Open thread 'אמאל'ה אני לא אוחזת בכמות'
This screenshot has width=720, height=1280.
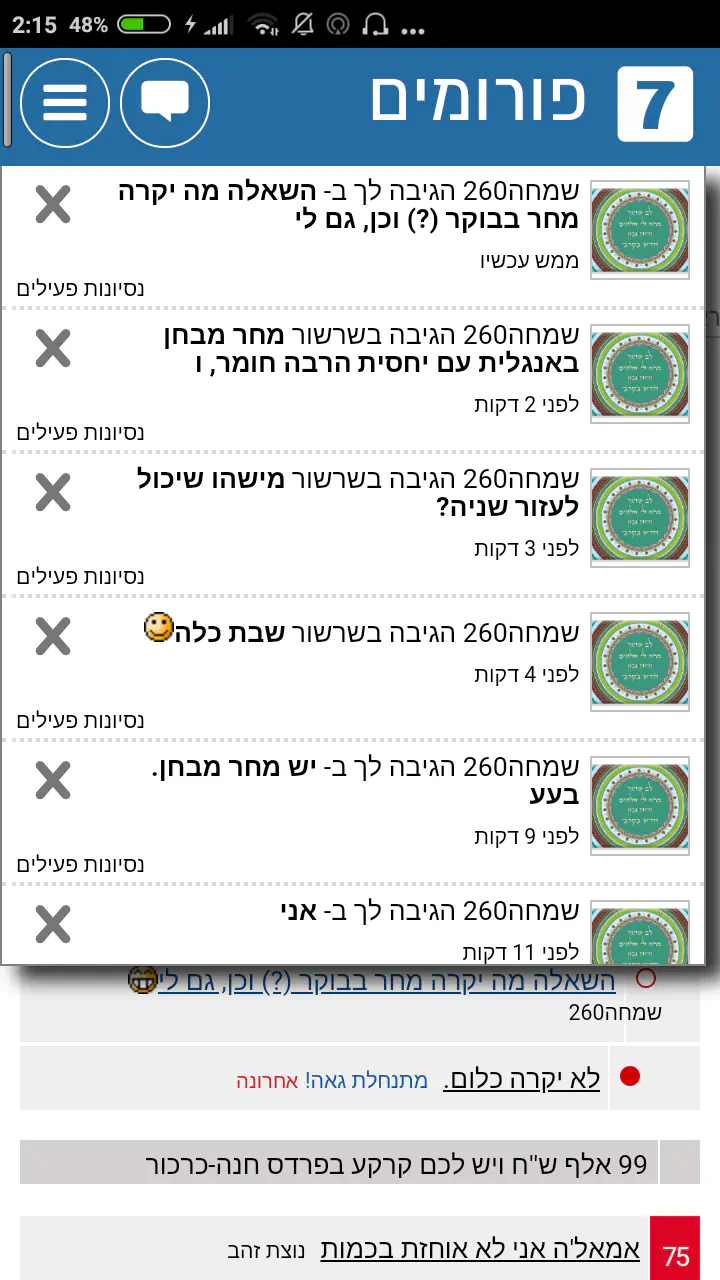(480, 1249)
